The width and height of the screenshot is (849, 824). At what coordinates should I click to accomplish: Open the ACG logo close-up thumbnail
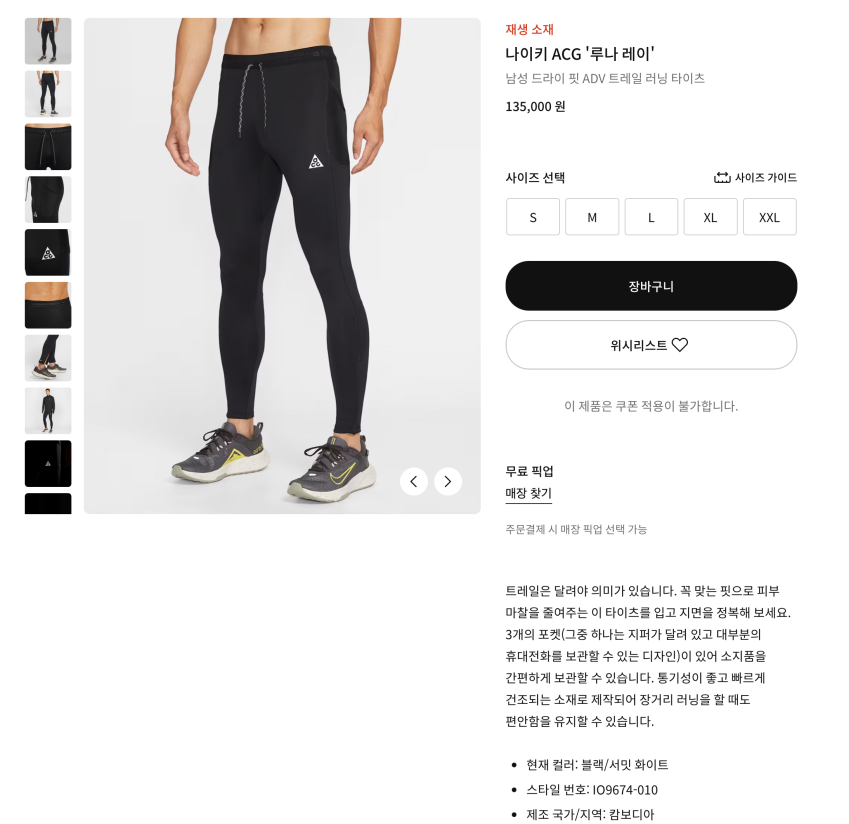pyautogui.click(x=48, y=252)
